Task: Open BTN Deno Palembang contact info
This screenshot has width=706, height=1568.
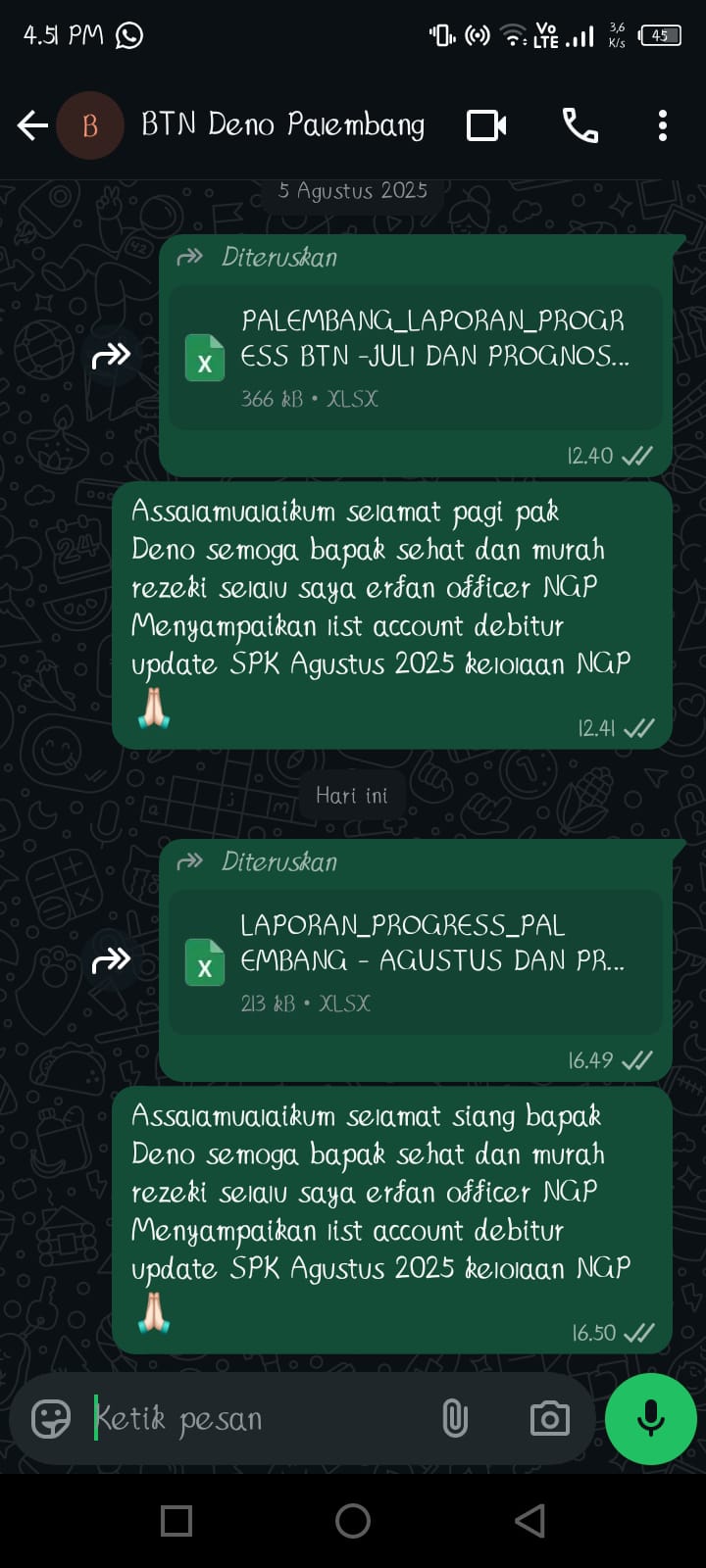Action: point(282,125)
